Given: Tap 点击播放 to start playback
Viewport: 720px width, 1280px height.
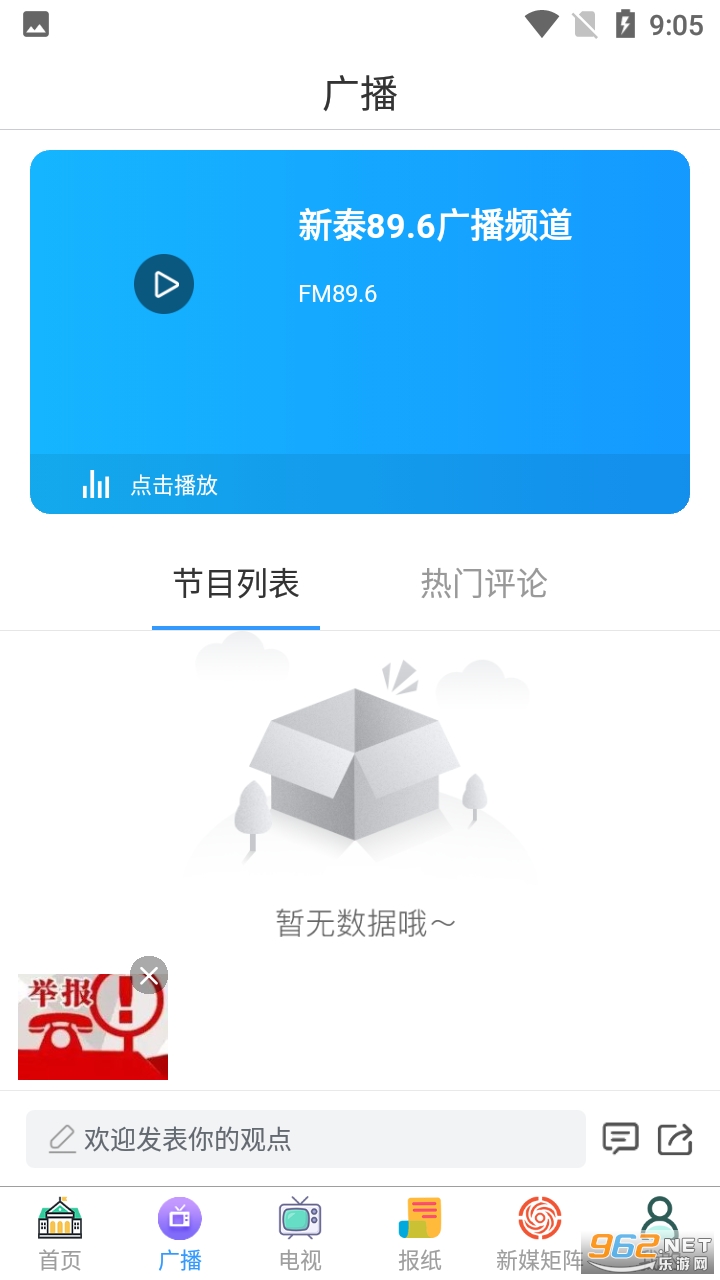Looking at the screenshot, I should (174, 486).
